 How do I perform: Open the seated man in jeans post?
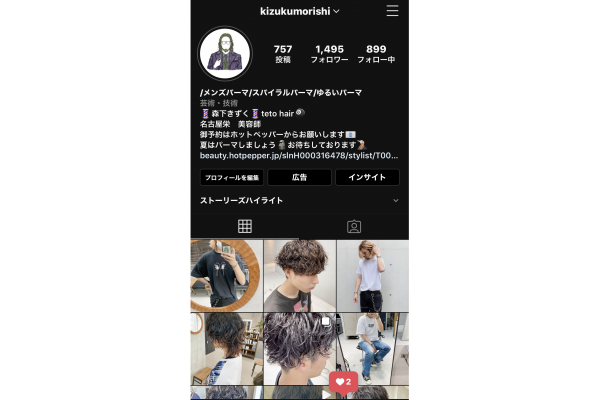click(373, 347)
